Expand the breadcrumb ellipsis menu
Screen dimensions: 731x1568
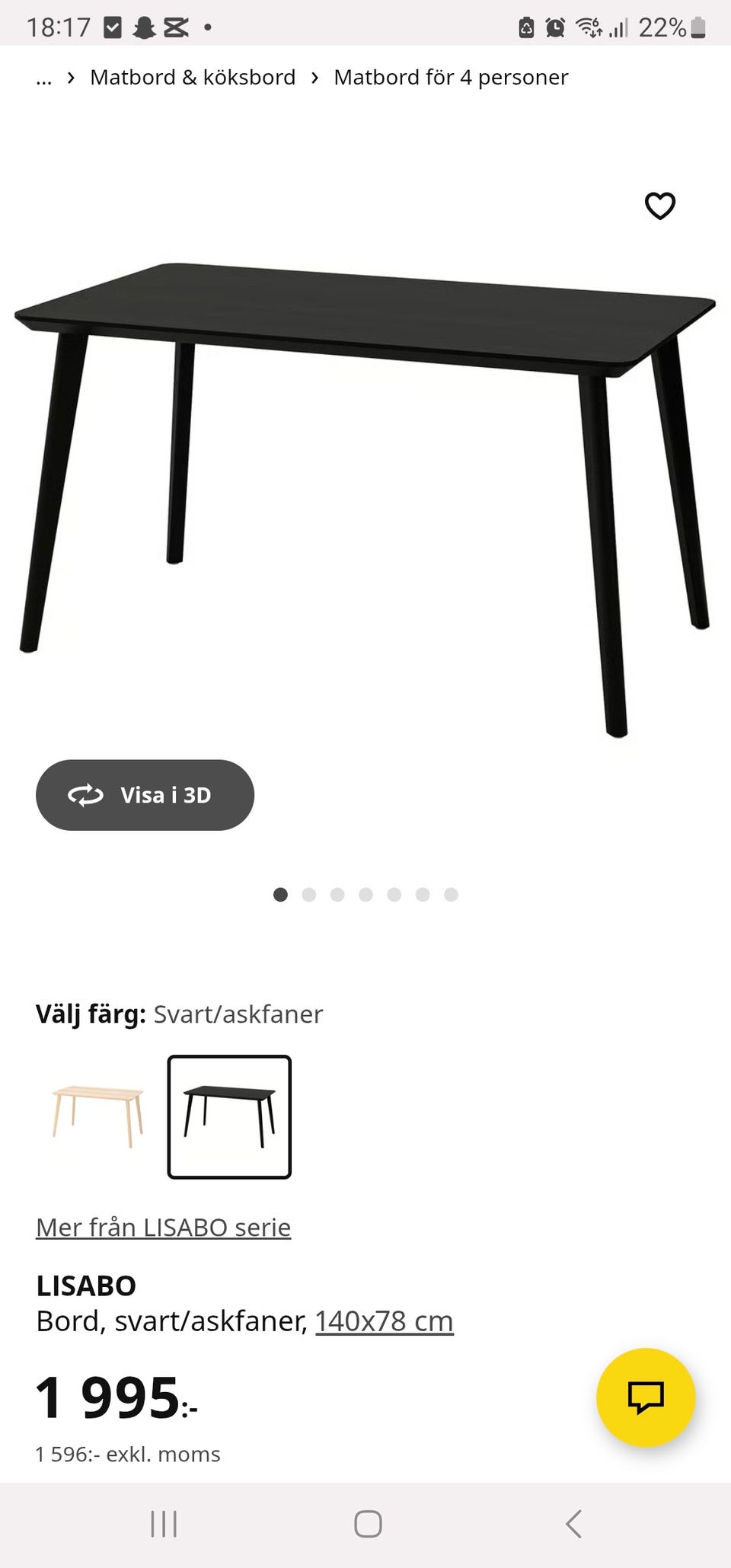[x=43, y=77]
